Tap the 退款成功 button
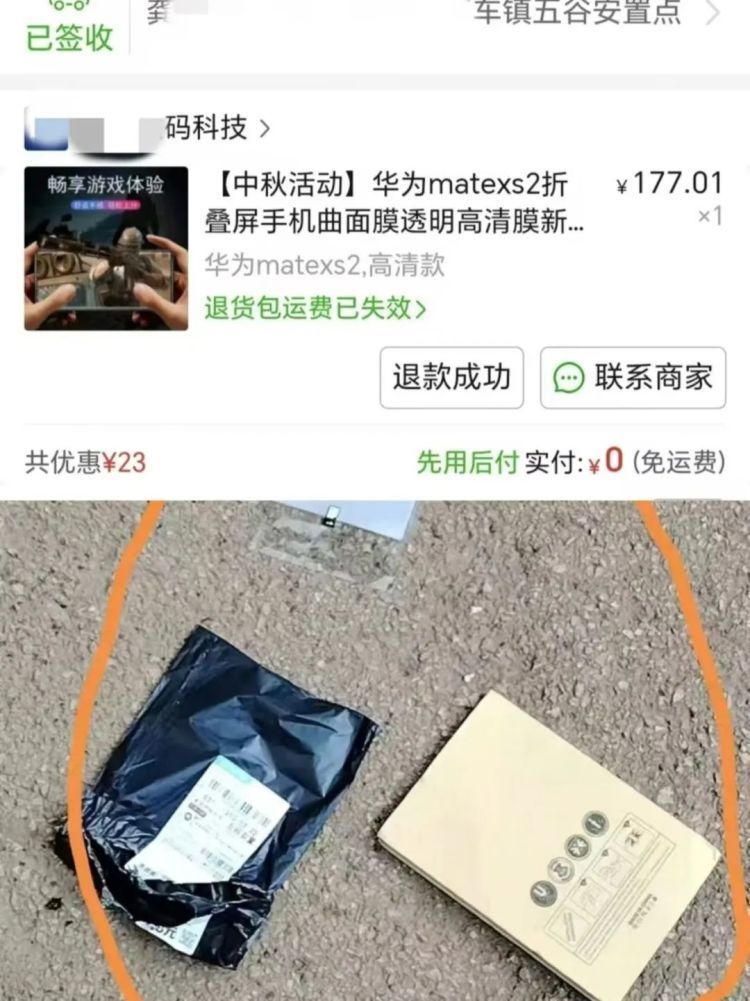This screenshot has width=750, height=1001. (451, 378)
